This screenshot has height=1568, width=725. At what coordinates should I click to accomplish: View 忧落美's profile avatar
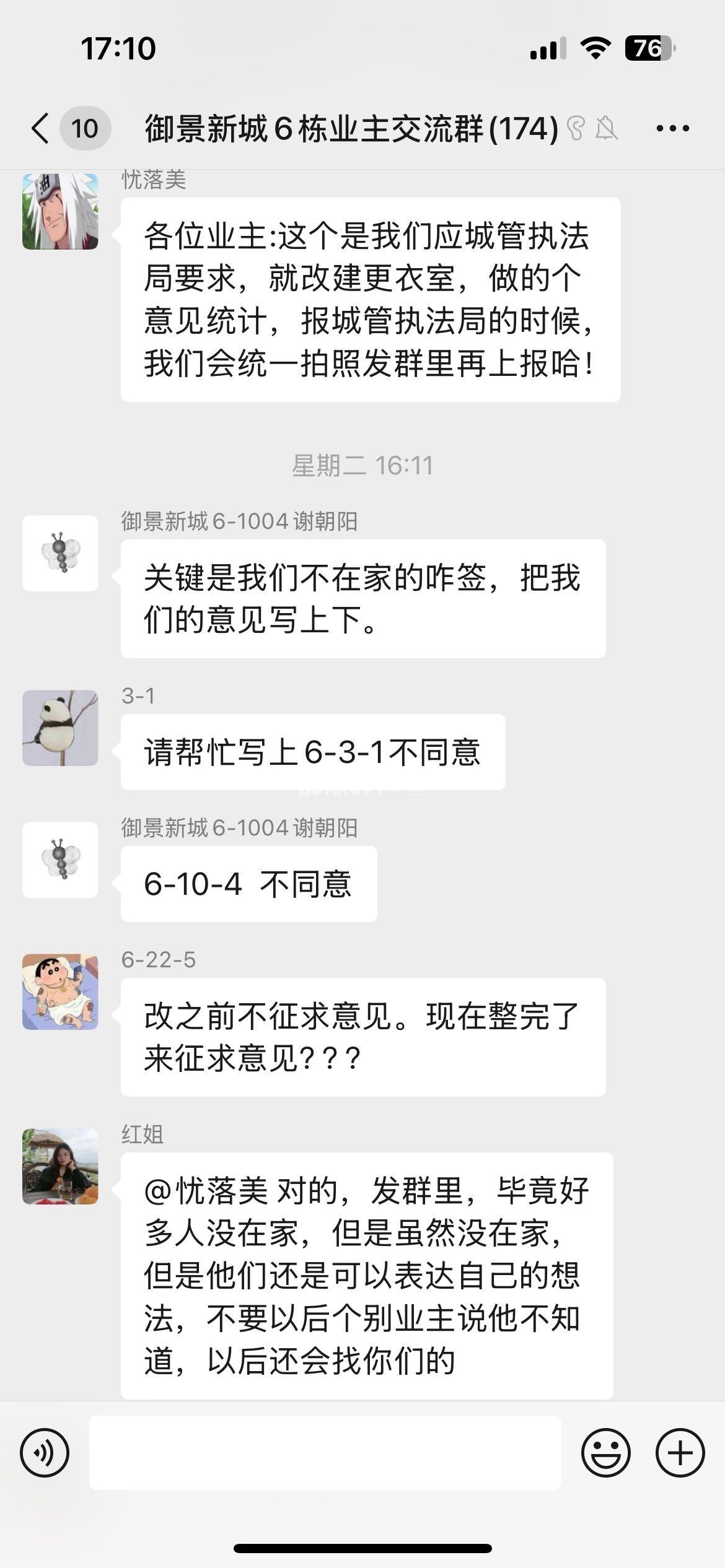60,211
